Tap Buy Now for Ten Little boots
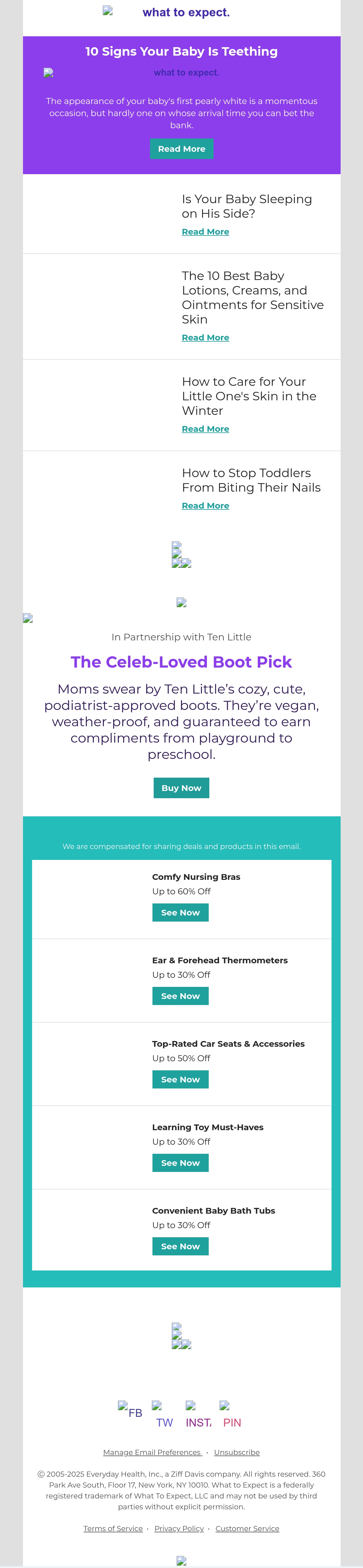363x1568 pixels. pyautogui.click(x=181, y=788)
